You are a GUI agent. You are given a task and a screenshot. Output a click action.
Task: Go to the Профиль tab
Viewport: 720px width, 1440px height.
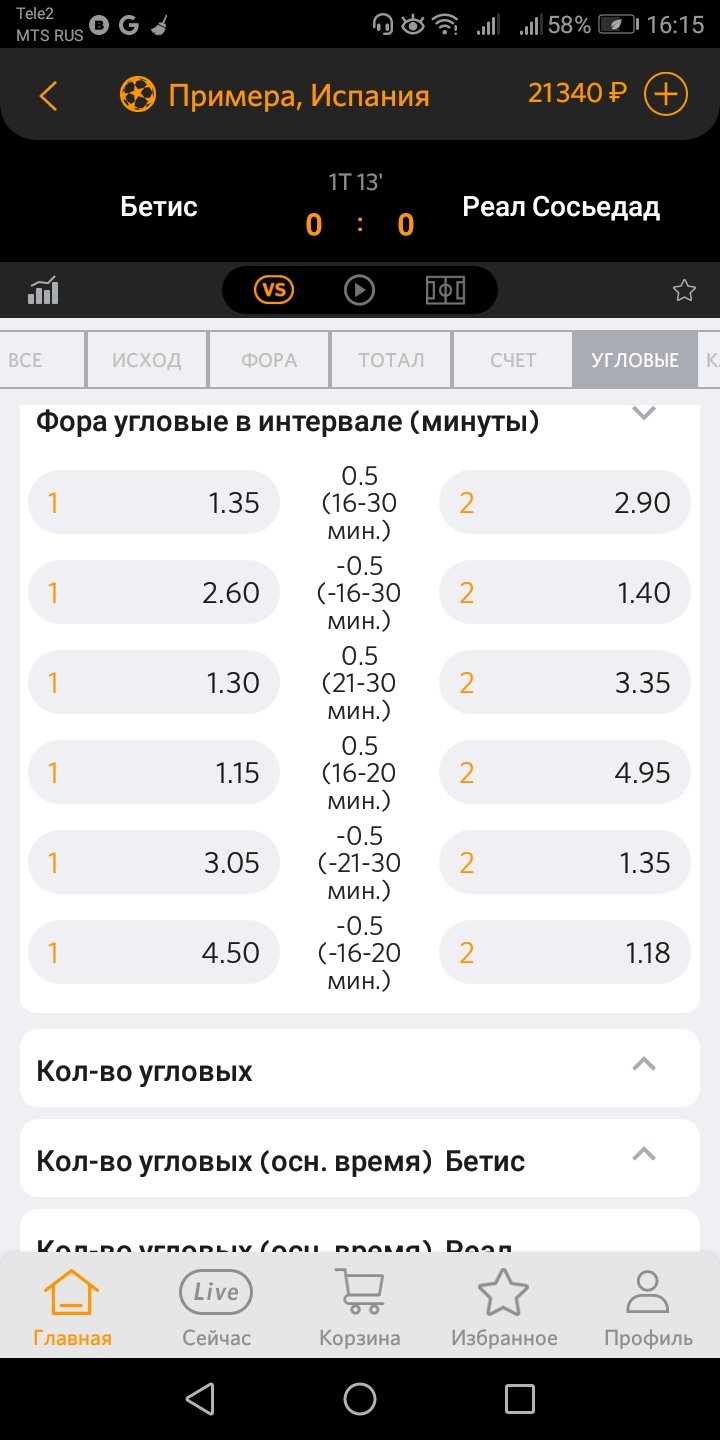(x=648, y=1308)
